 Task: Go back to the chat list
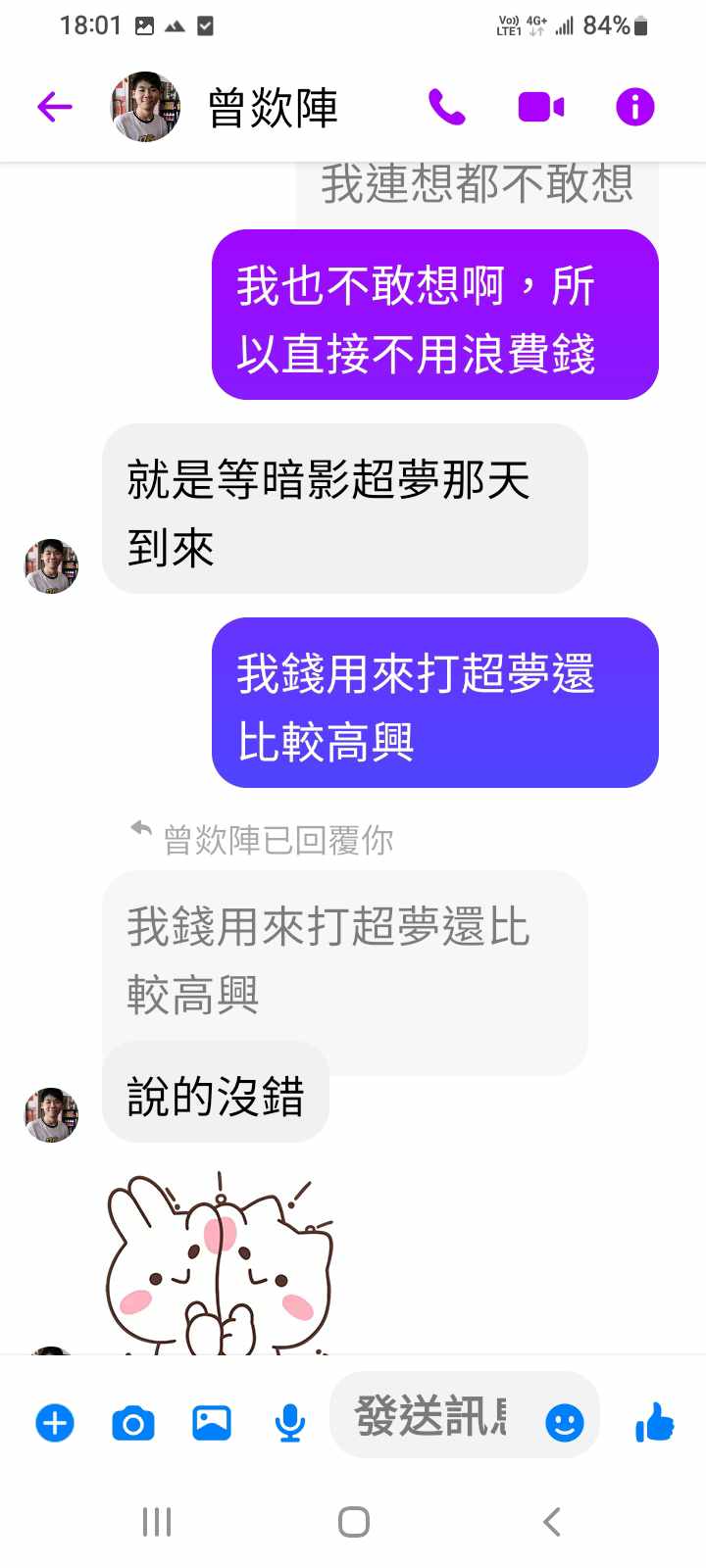pos(55,107)
